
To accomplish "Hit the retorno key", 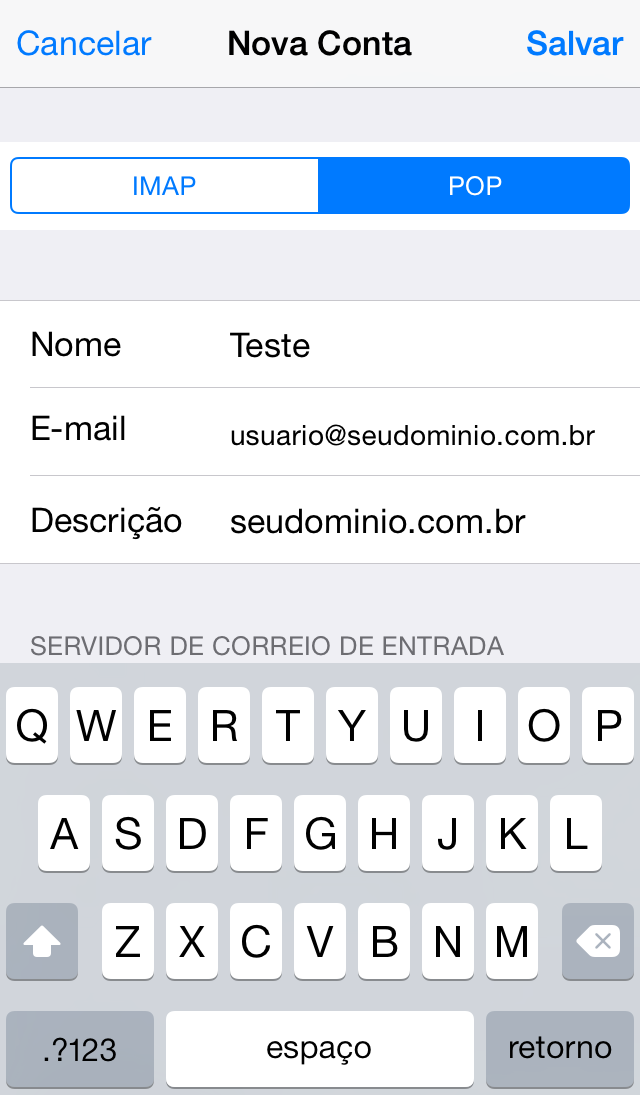I will pos(559,1049).
